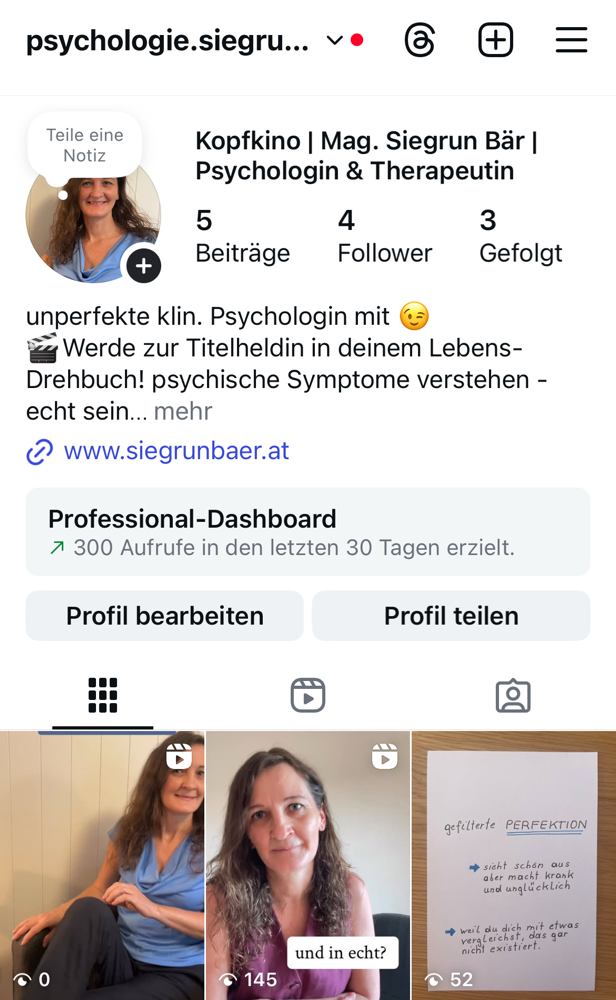Open the Professional-Dashboard
This screenshot has width=616, height=1000.
tap(308, 532)
